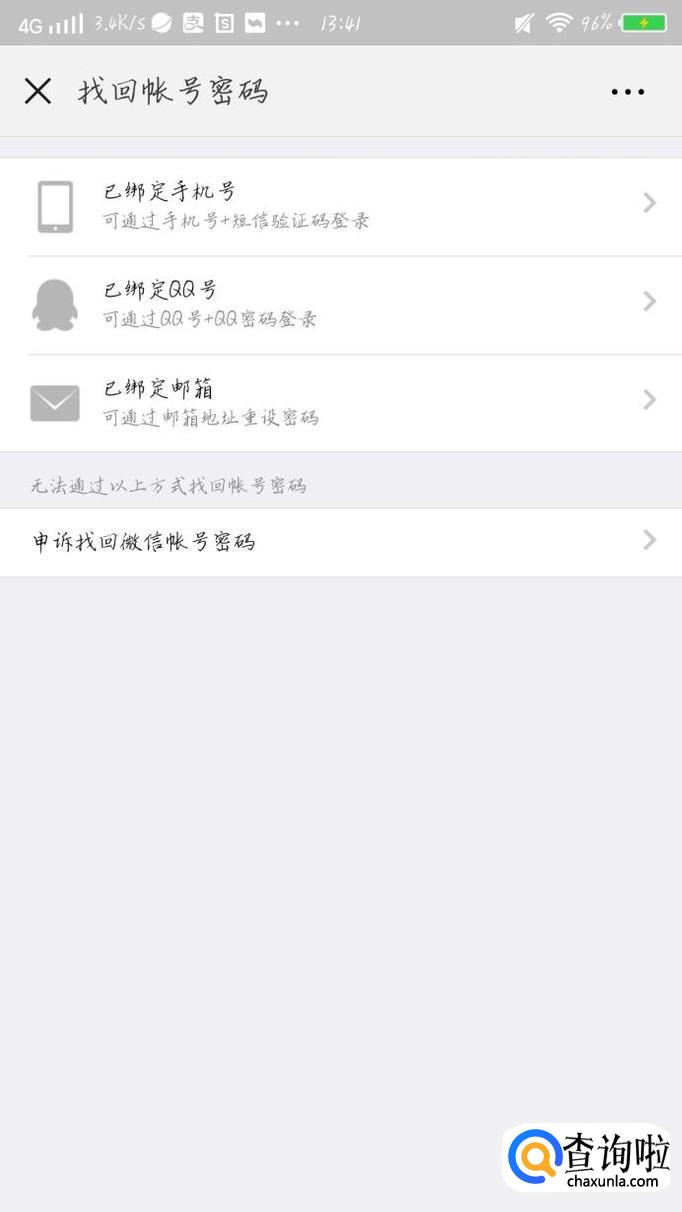Image resolution: width=682 pixels, height=1212 pixels.
Task: Select the 已绑定QQ号 recovery option
Action: [340, 304]
